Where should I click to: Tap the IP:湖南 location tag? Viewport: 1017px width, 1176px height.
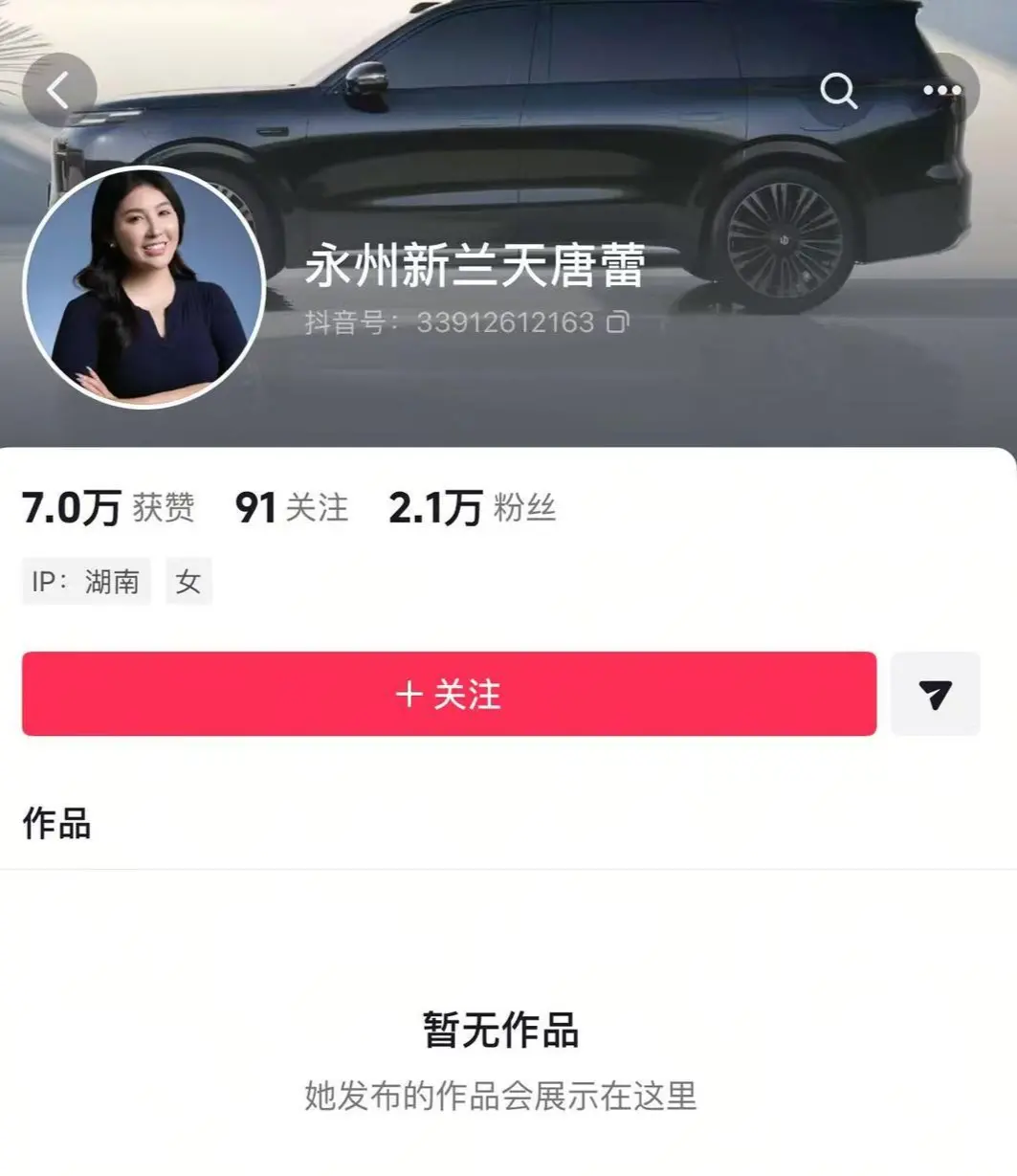click(85, 581)
